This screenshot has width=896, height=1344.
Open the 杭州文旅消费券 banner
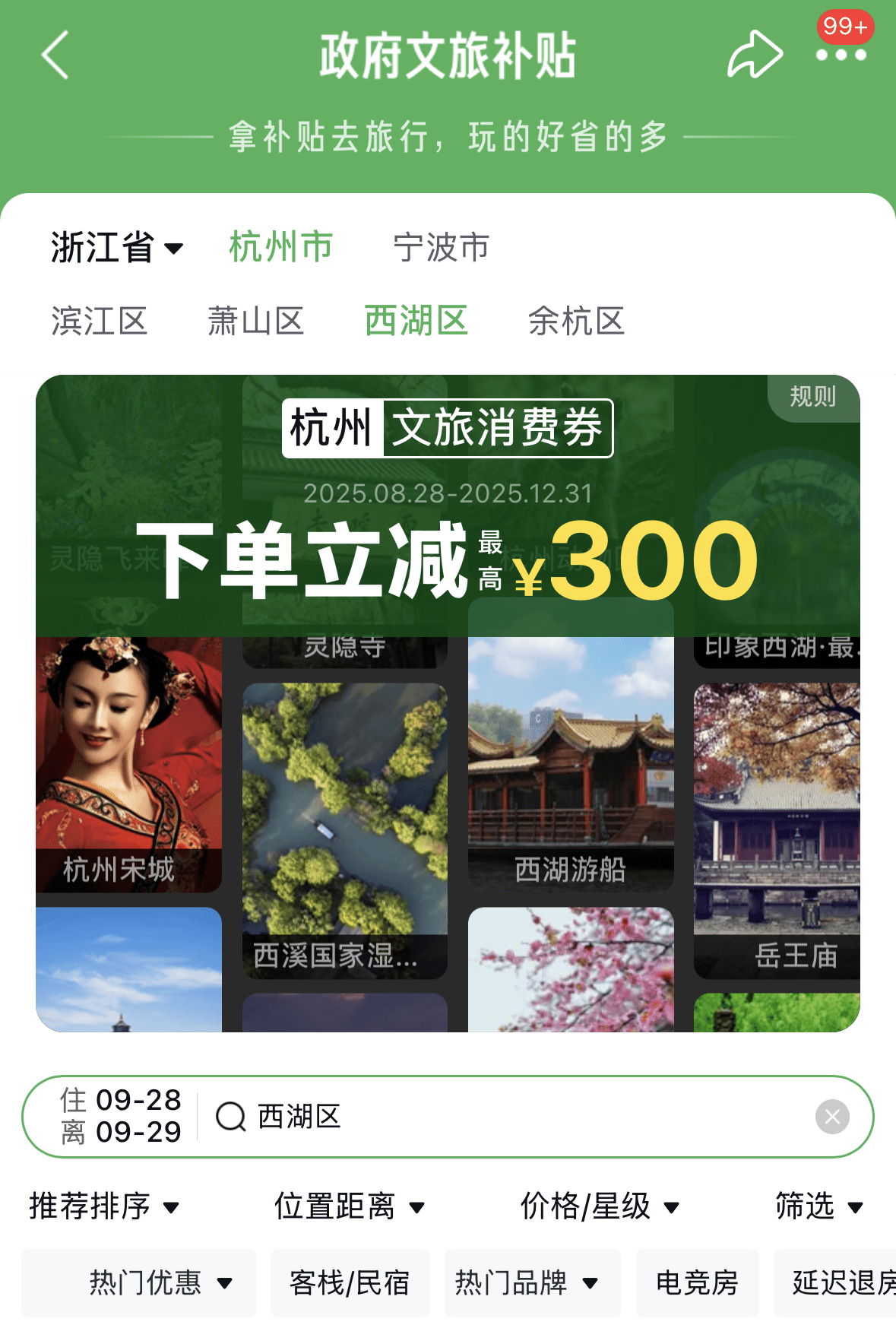(448, 532)
